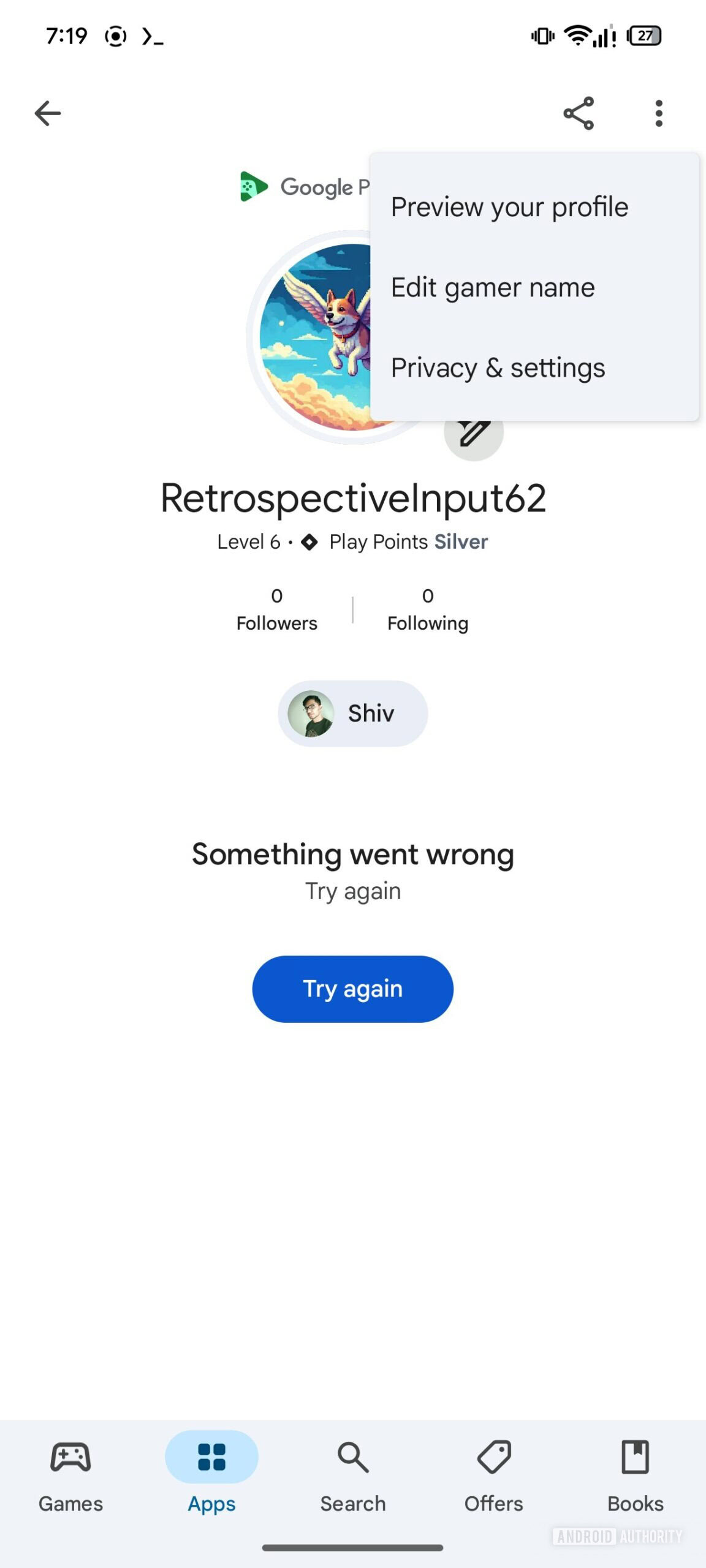Open Privacy & settings
Image resolution: width=706 pixels, height=1568 pixels.
coord(534,368)
